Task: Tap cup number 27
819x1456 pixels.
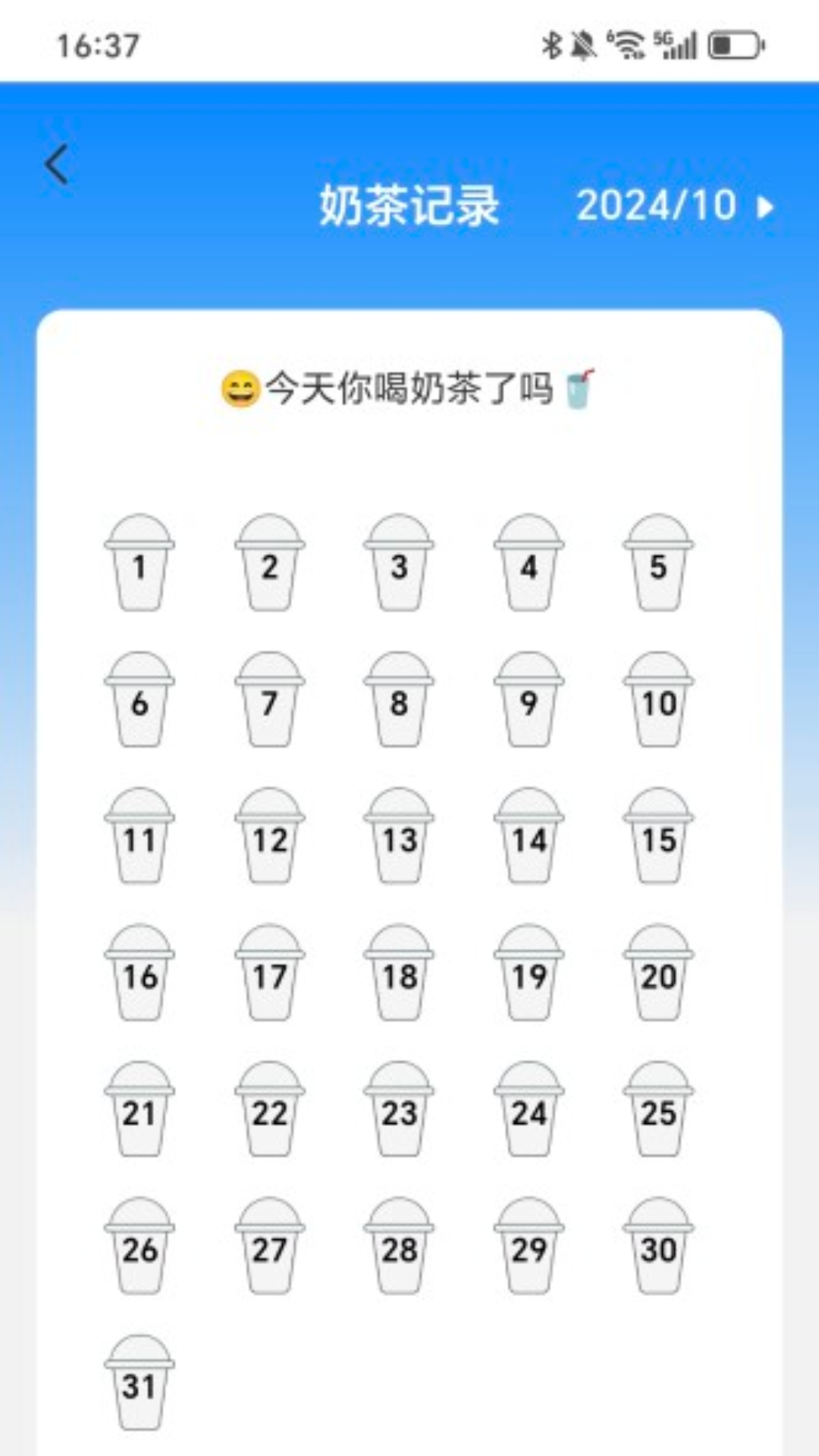Action: tap(270, 1245)
